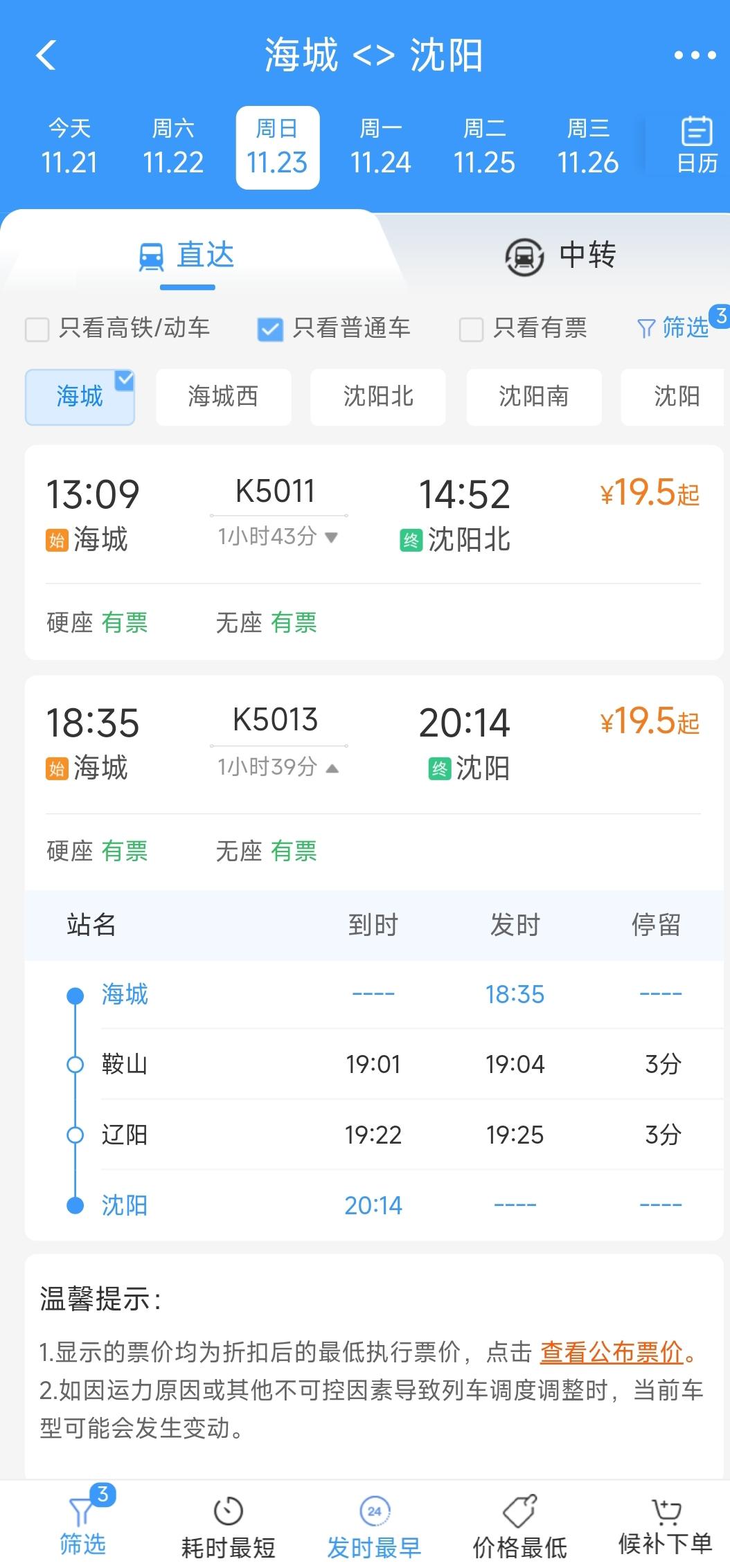This screenshot has width=730, height=1568.
Task: Tap the 耗时最短 clock icon
Action: pyautogui.click(x=225, y=1508)
